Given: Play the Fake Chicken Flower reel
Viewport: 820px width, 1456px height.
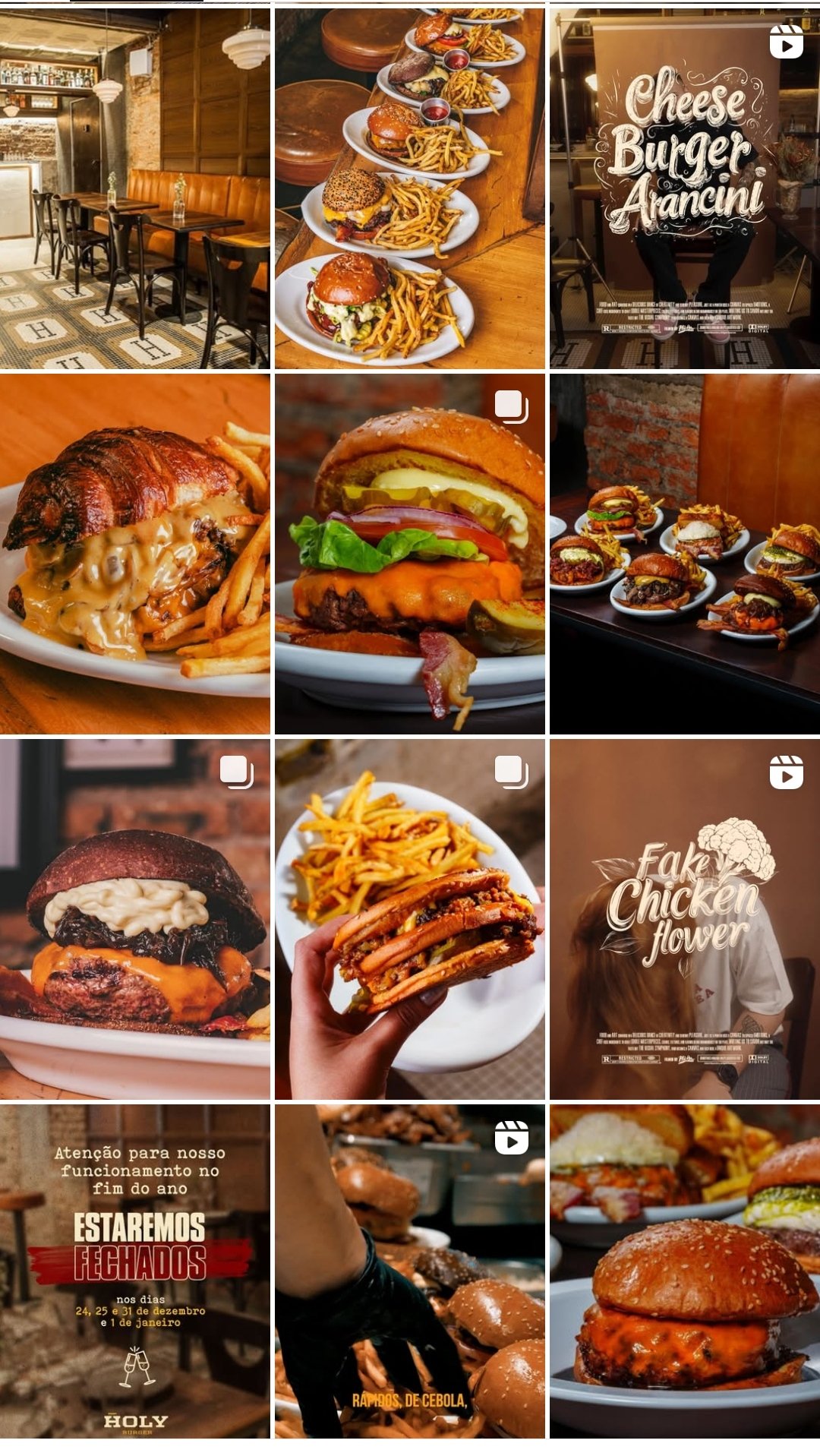Looking at the screenshot, I should (x=684, y=919).
